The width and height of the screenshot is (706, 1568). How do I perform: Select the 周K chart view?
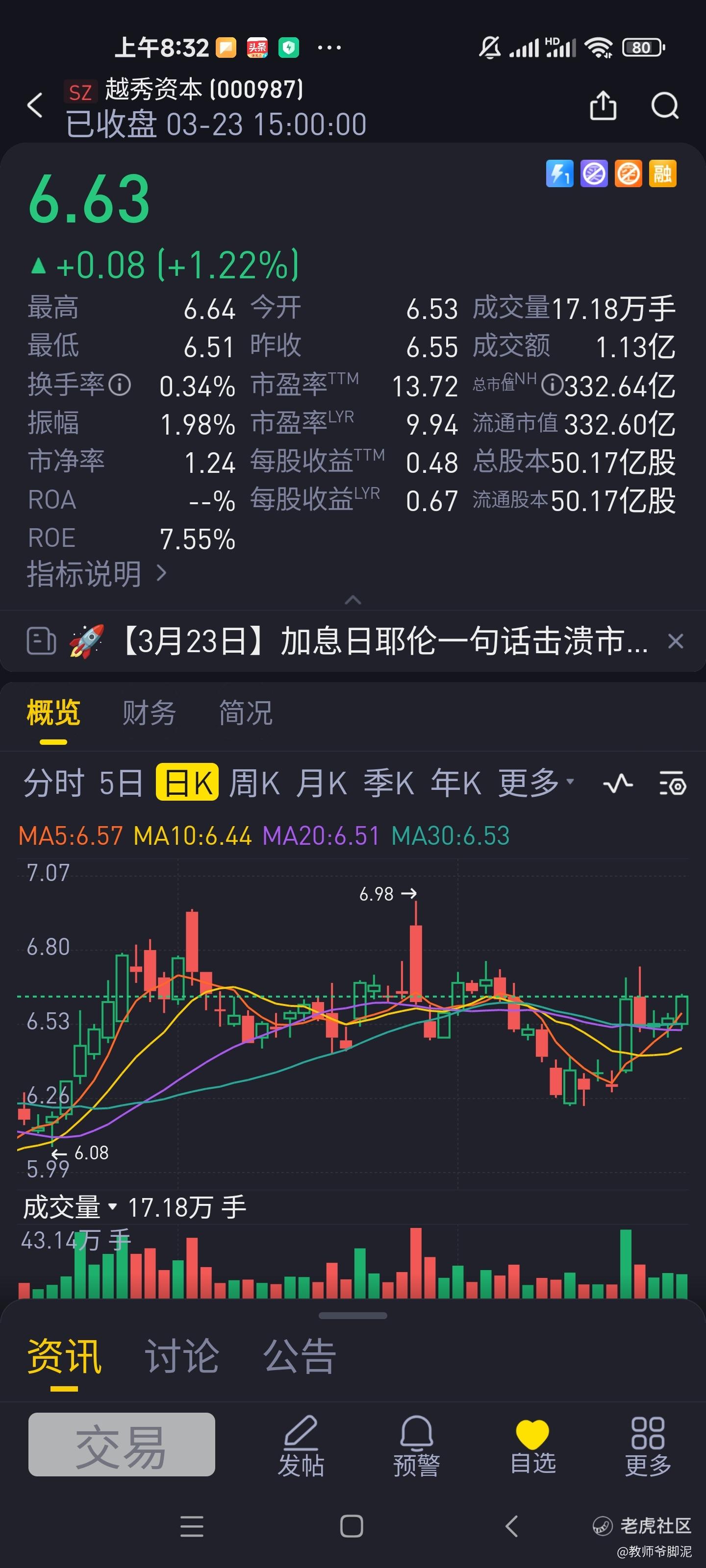254,783
